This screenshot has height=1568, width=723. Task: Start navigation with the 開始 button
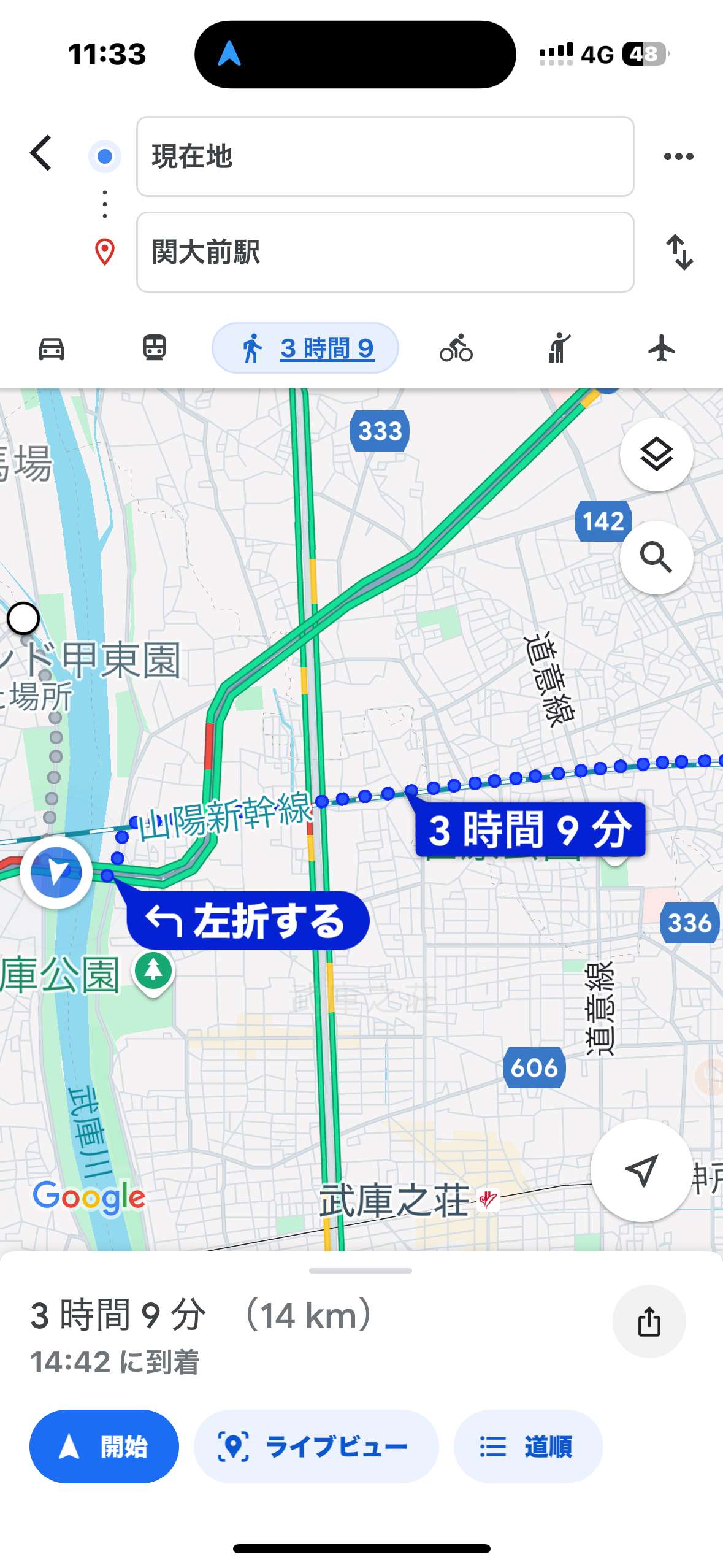click(104, 1447)
